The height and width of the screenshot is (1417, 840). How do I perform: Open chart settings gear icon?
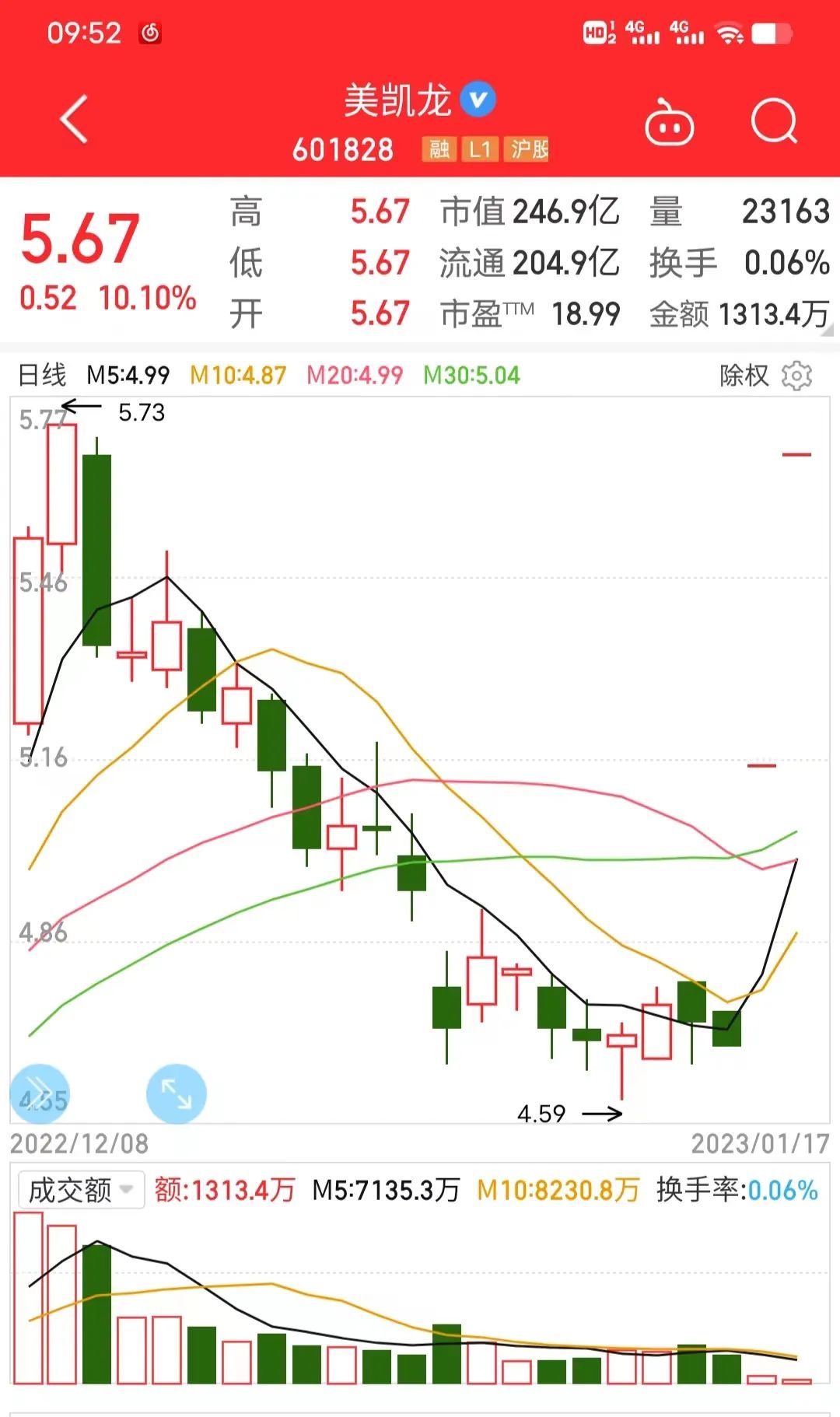click(x=796, y=376)
